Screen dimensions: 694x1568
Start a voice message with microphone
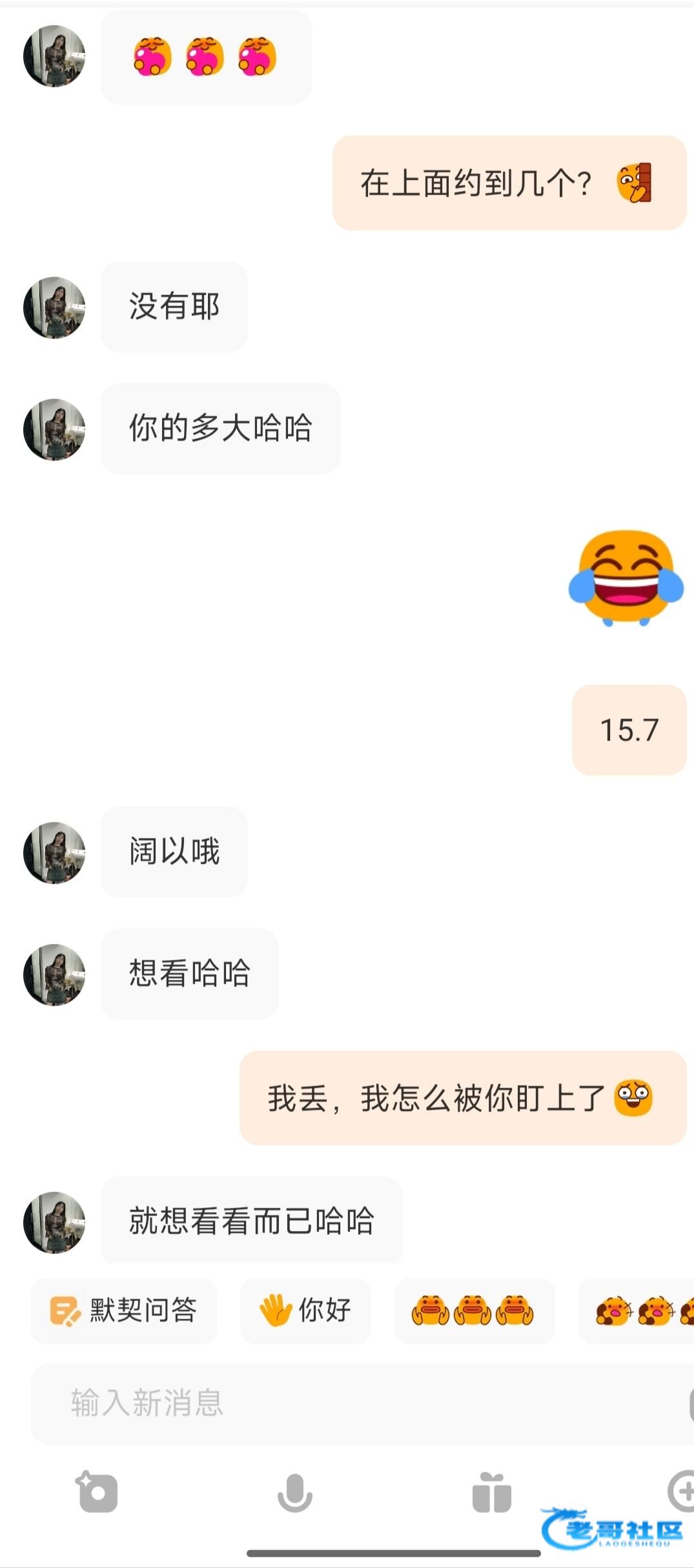coord(295,1492)
